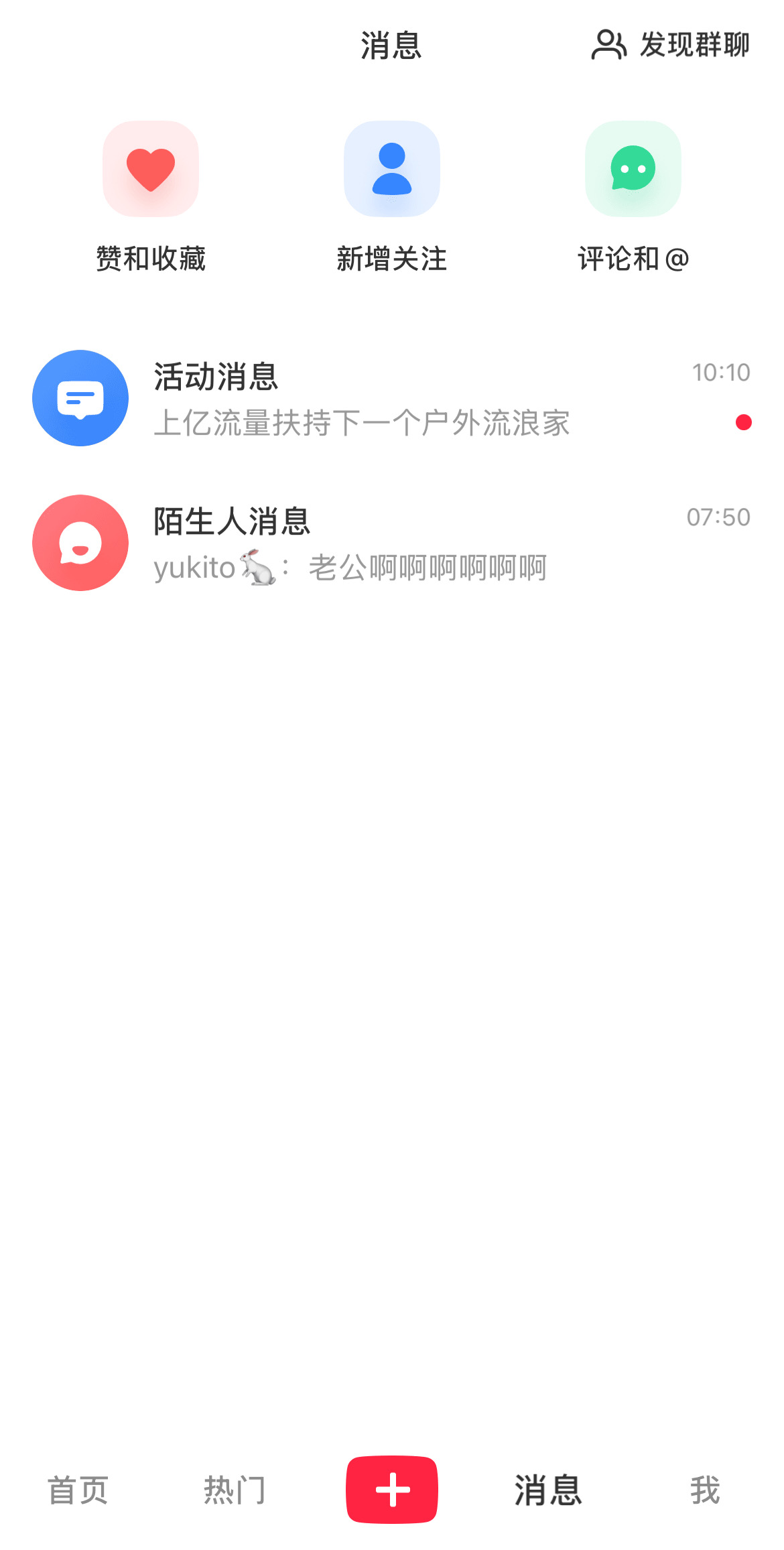Open 陌生人消息 stranger messages
This screenshot has height=1550, width=784.
tap(392, 543)
